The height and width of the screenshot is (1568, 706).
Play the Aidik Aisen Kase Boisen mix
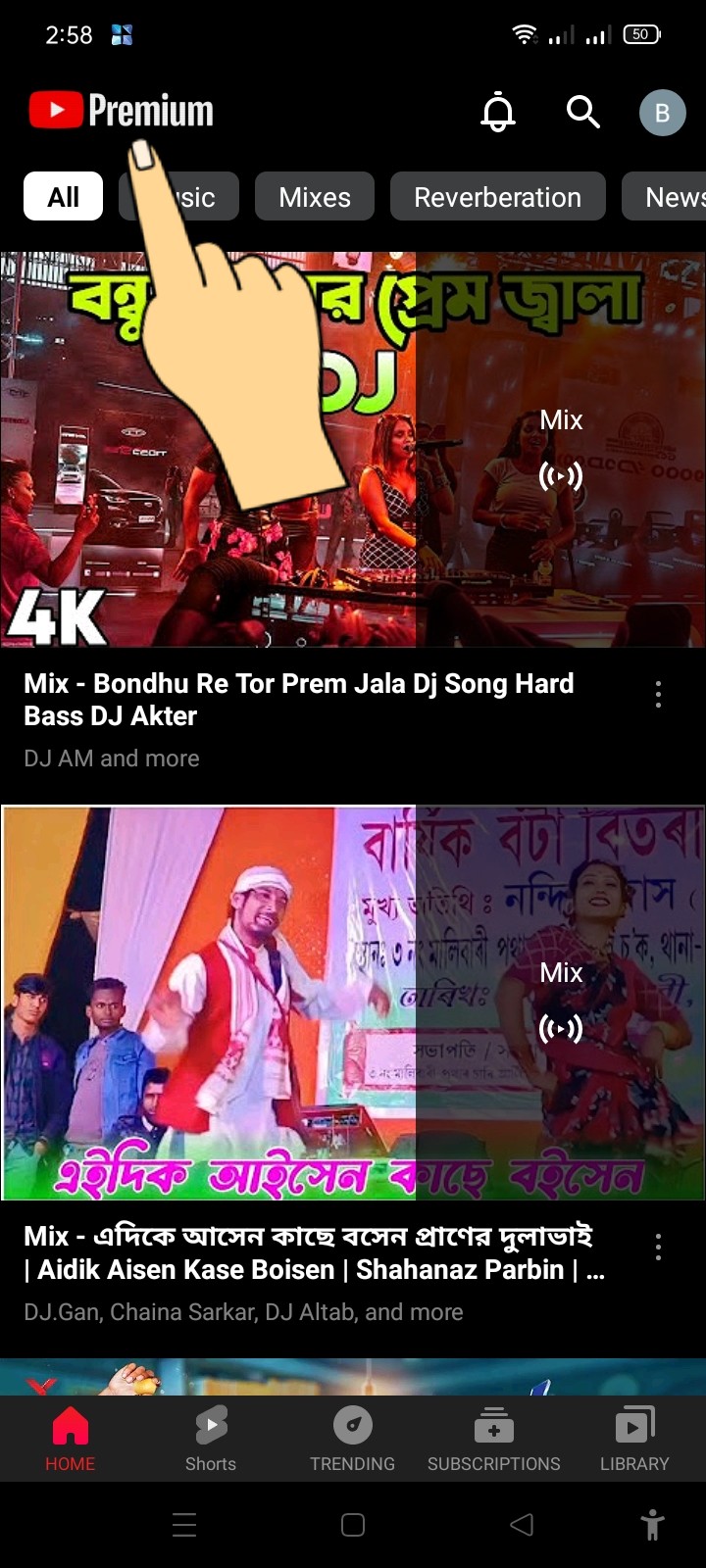pyautogui.click(x=353, y=1003)
